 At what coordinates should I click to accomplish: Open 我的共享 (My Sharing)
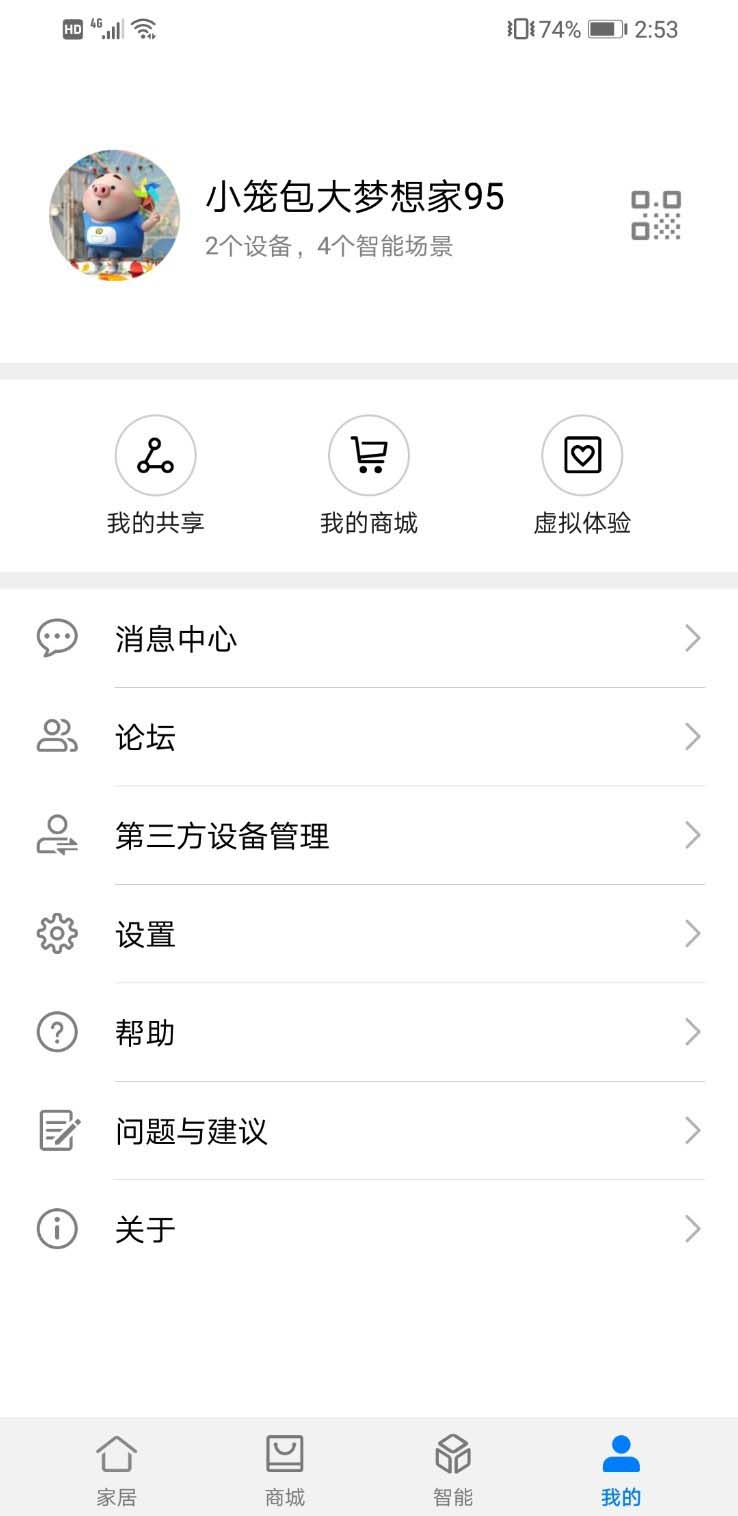(x=156, y=475)
